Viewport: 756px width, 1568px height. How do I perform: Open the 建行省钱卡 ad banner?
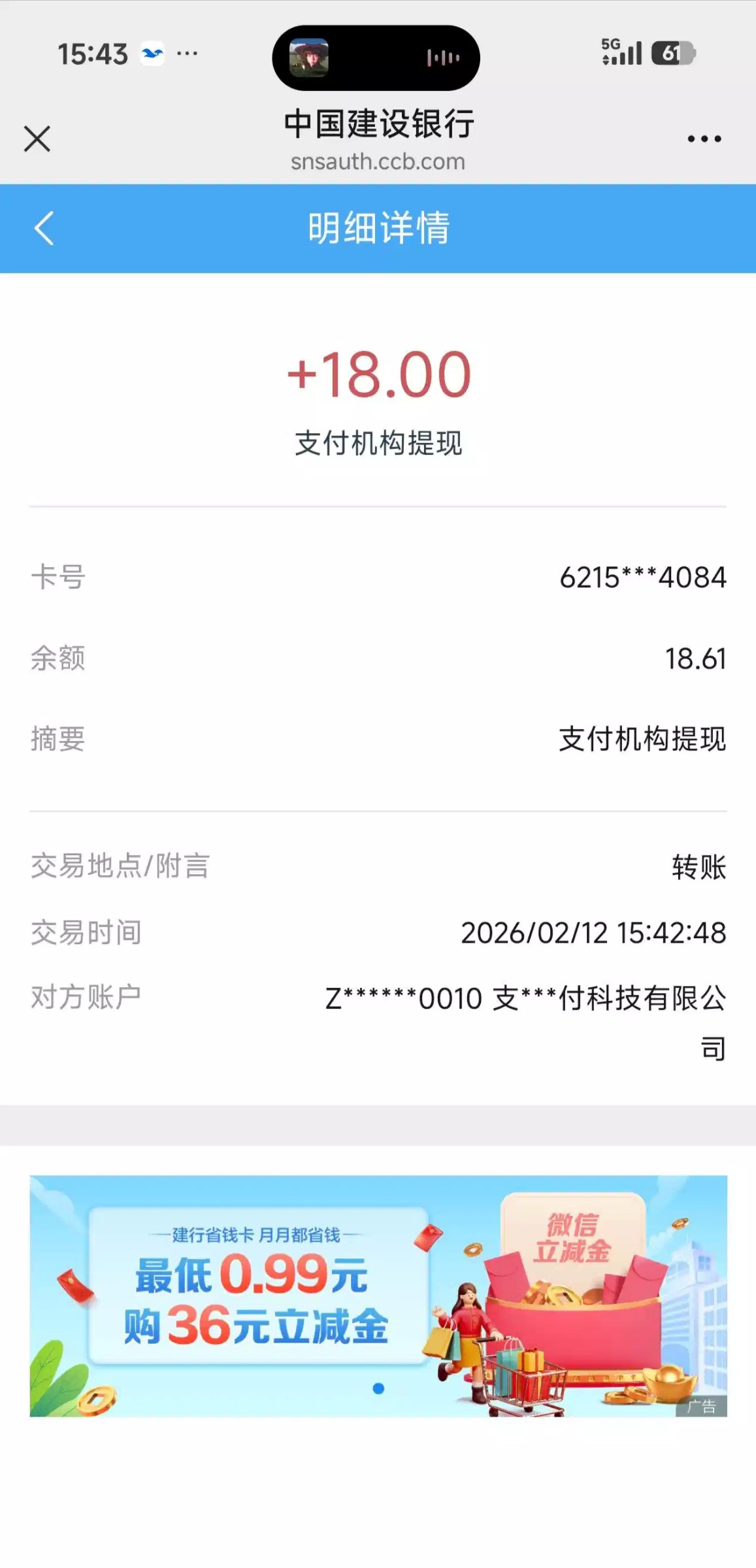pyautogui.click(x=378, y=1295)
